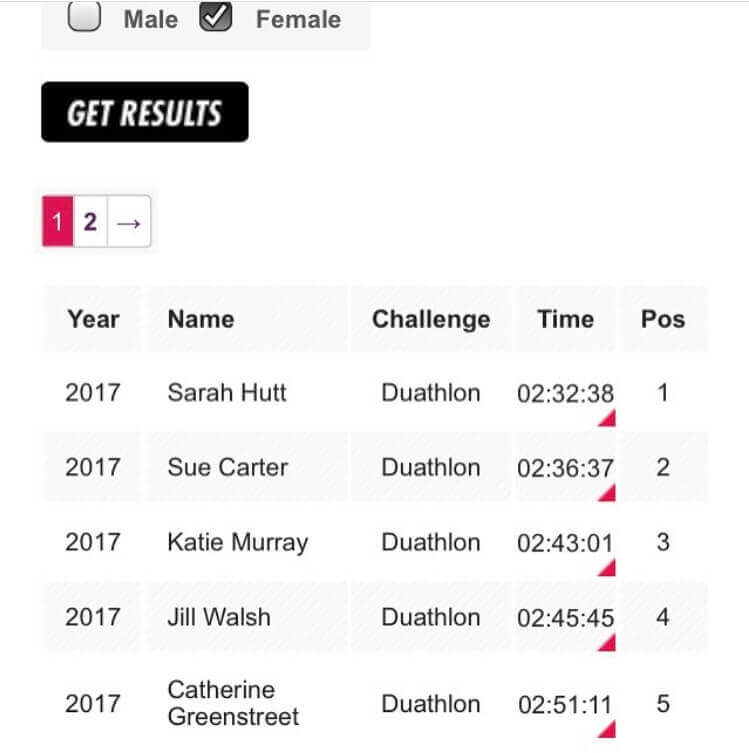The width and height of the screenshot is (749, 753).
Task: Tap the next page arrow
Action: pyautogui.click(x=128, y=221)
